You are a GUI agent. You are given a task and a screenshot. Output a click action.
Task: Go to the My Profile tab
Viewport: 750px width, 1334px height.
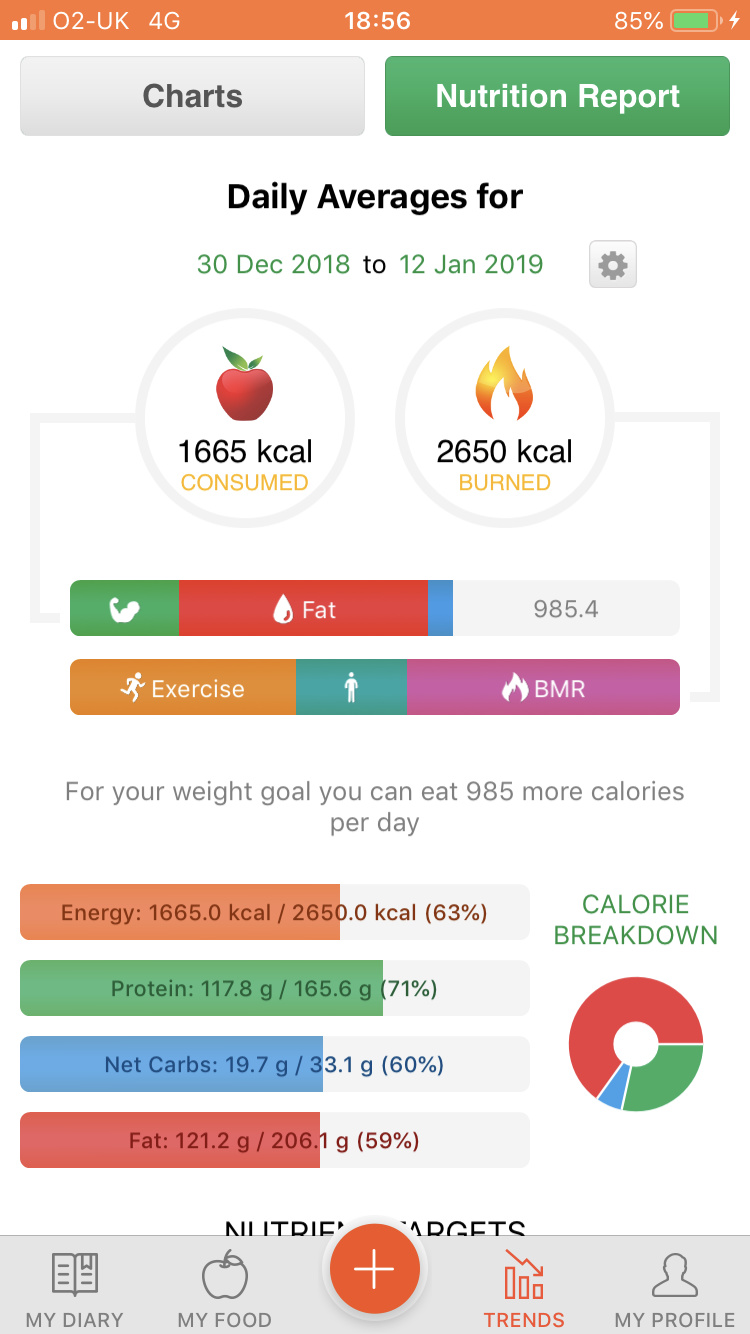[674, 1288]
